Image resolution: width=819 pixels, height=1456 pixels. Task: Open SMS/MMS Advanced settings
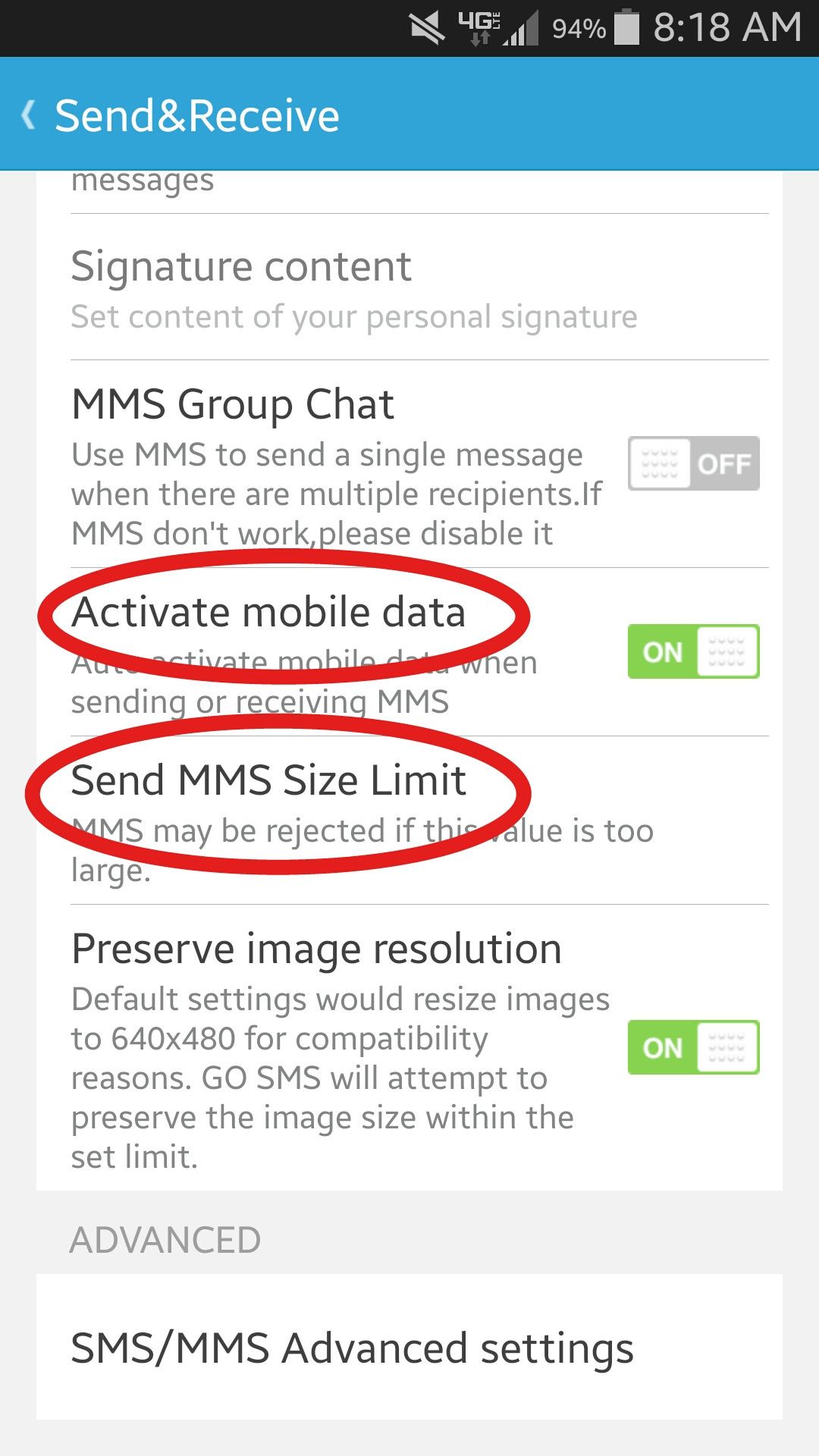(352, 1348)
